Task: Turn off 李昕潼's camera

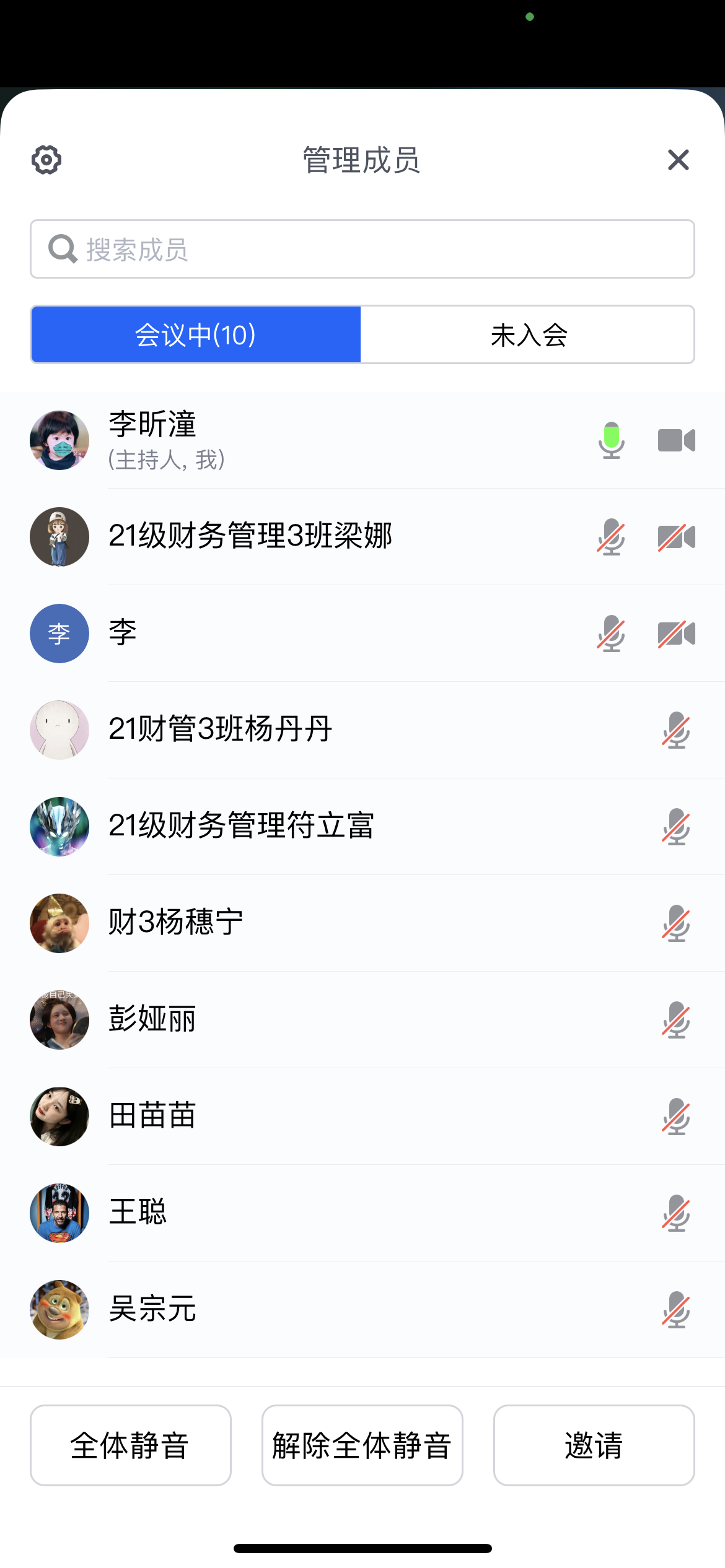Action: (676, 440)
